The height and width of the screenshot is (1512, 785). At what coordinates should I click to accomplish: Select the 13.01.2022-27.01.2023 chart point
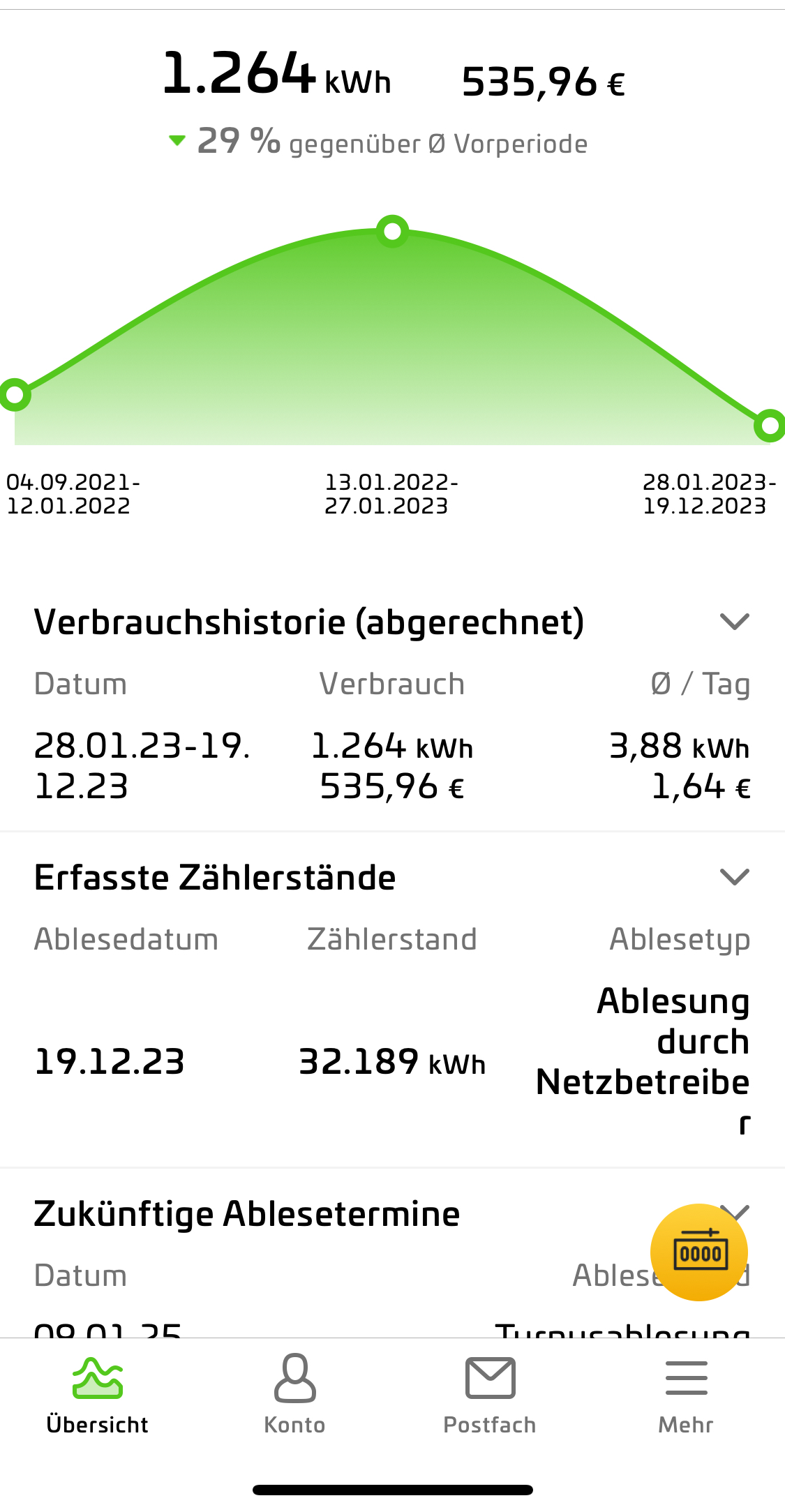pyautogui.click(x=392, y=231)
